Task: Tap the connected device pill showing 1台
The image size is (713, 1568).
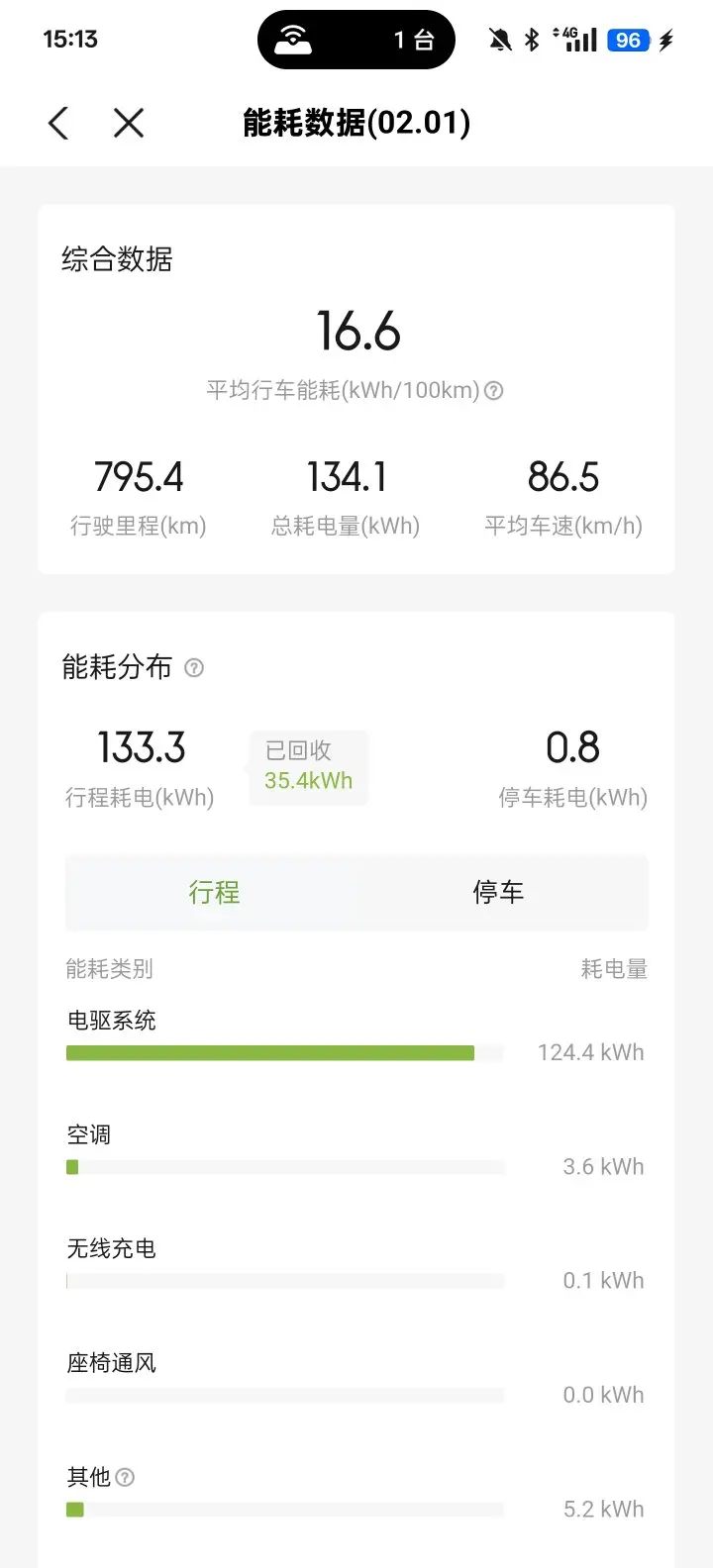Action: pyautogui.click(x=356, y=40)
